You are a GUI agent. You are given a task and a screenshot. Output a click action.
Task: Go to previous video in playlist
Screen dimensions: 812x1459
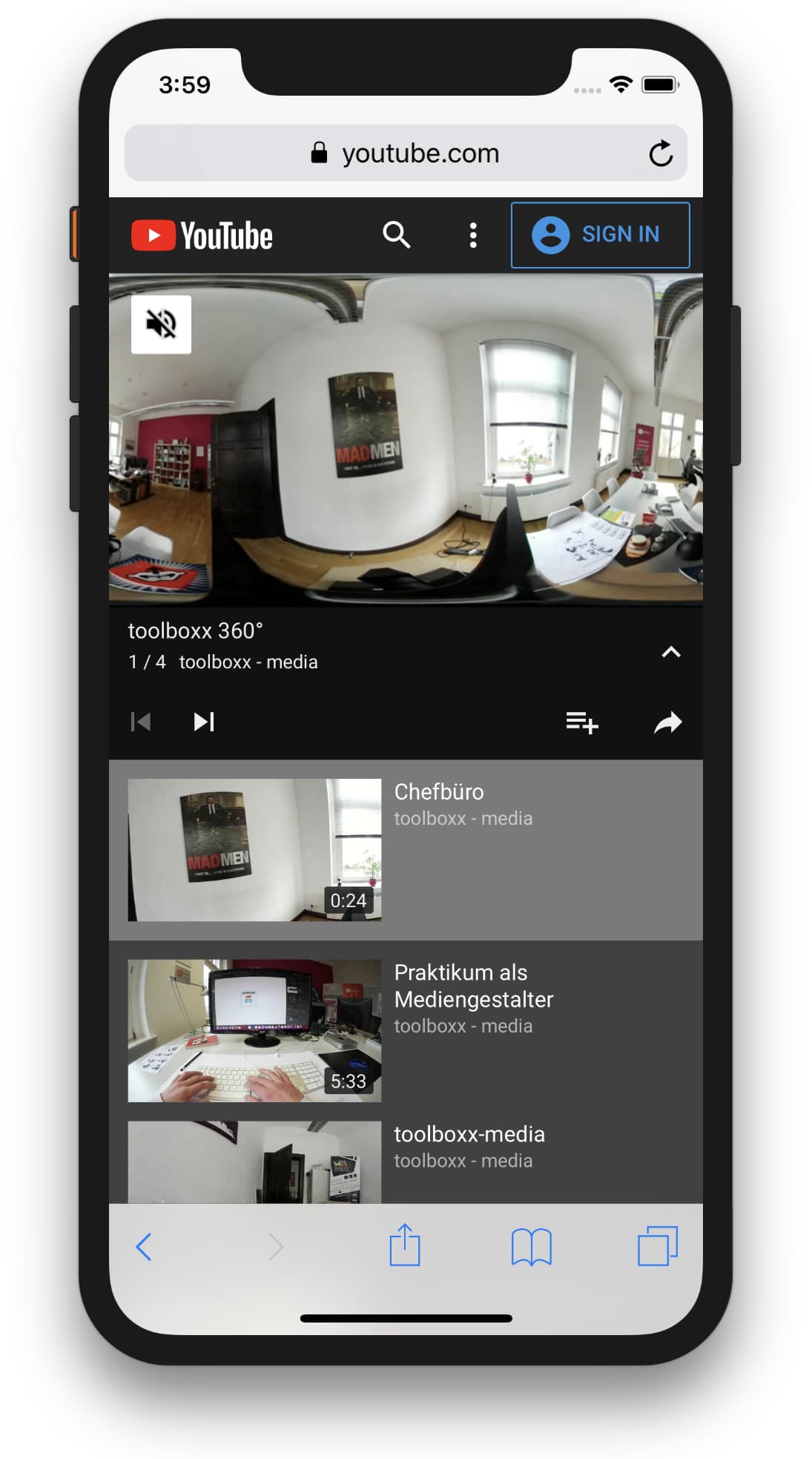click(x=140, y=722)
